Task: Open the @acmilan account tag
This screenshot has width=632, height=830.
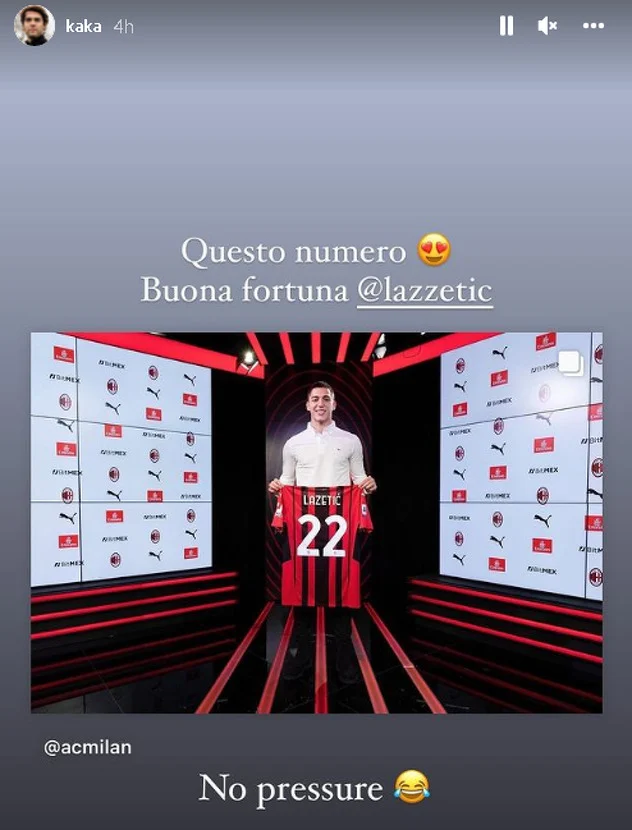Action: tap(87, 747)
